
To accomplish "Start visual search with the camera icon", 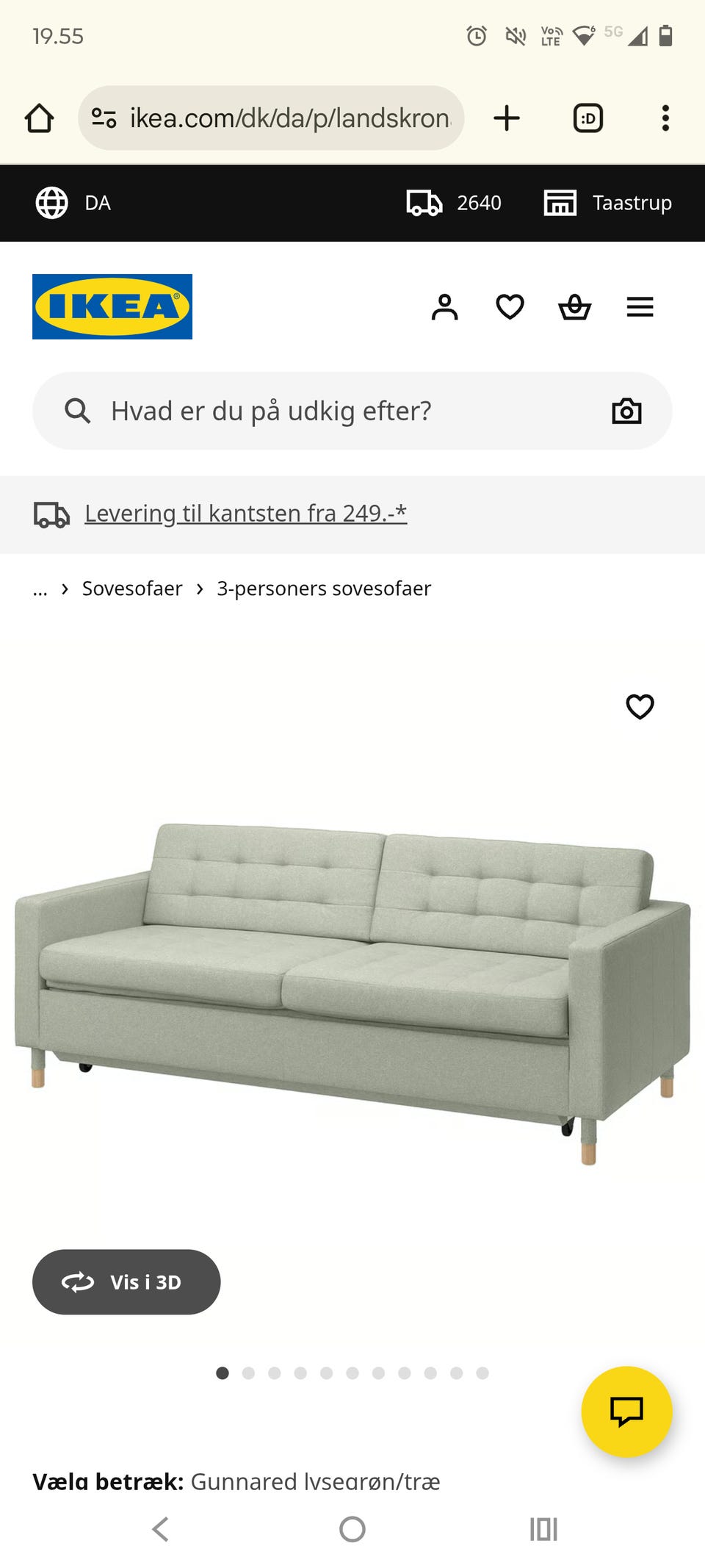I will coord(628,410).
